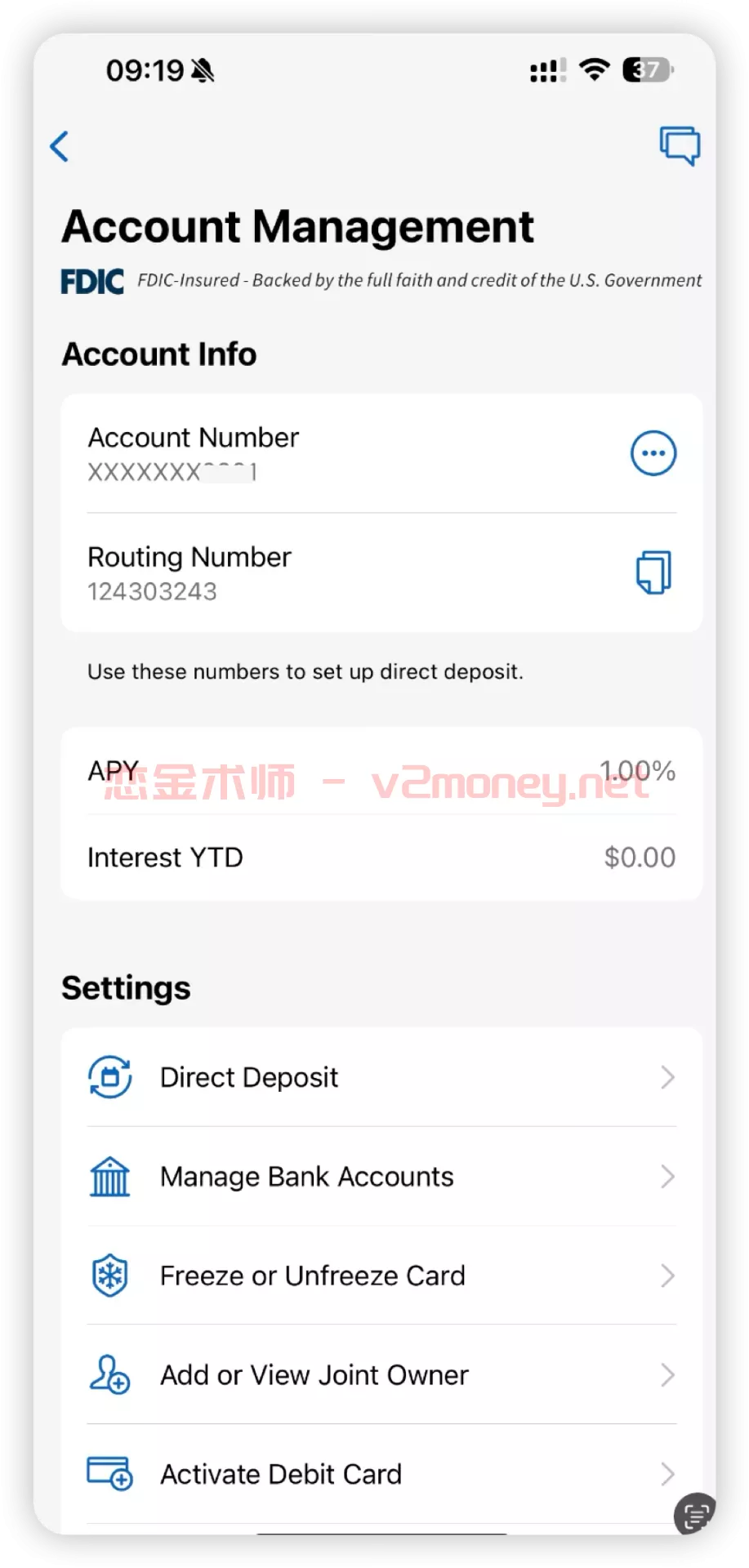Open Freeze or Unfreeze Card

click(x=381, y=1276)
